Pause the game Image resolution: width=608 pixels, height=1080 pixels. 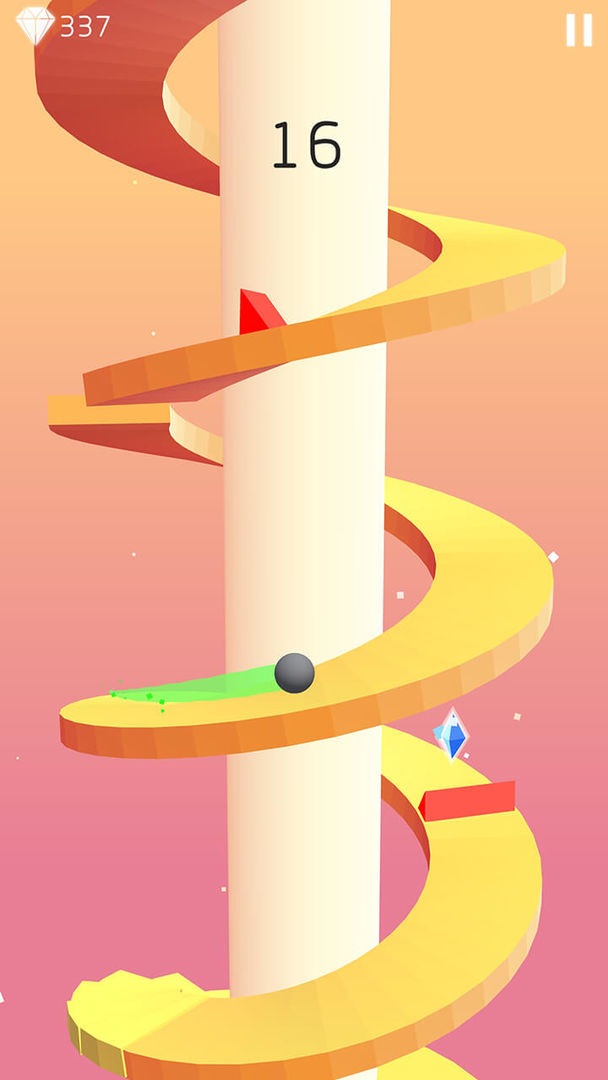tap(578, 30)
